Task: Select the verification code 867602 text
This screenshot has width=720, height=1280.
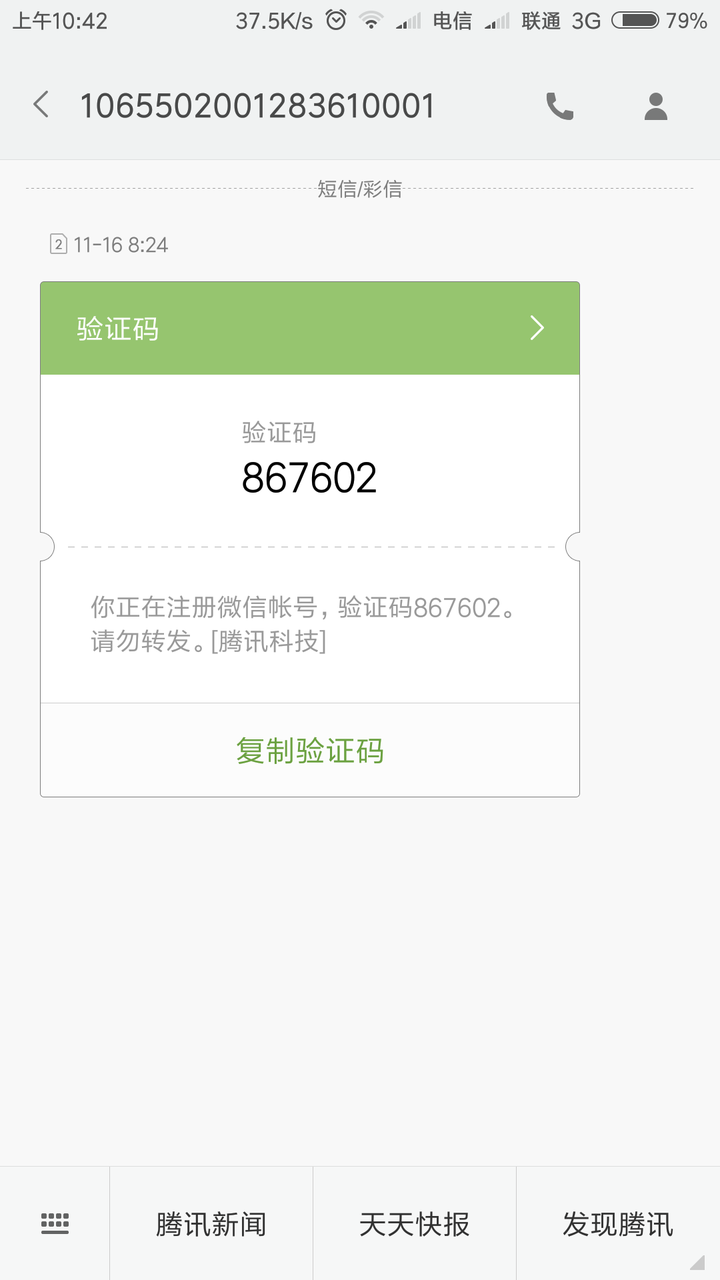Action: coord(310,479)
